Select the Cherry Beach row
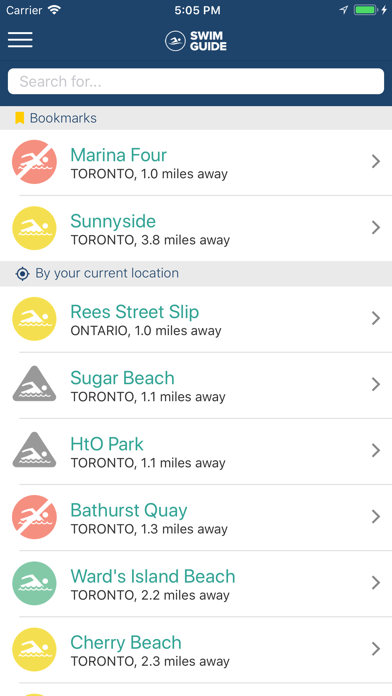This screenshot has width=392, height=696. coord(196,650)
